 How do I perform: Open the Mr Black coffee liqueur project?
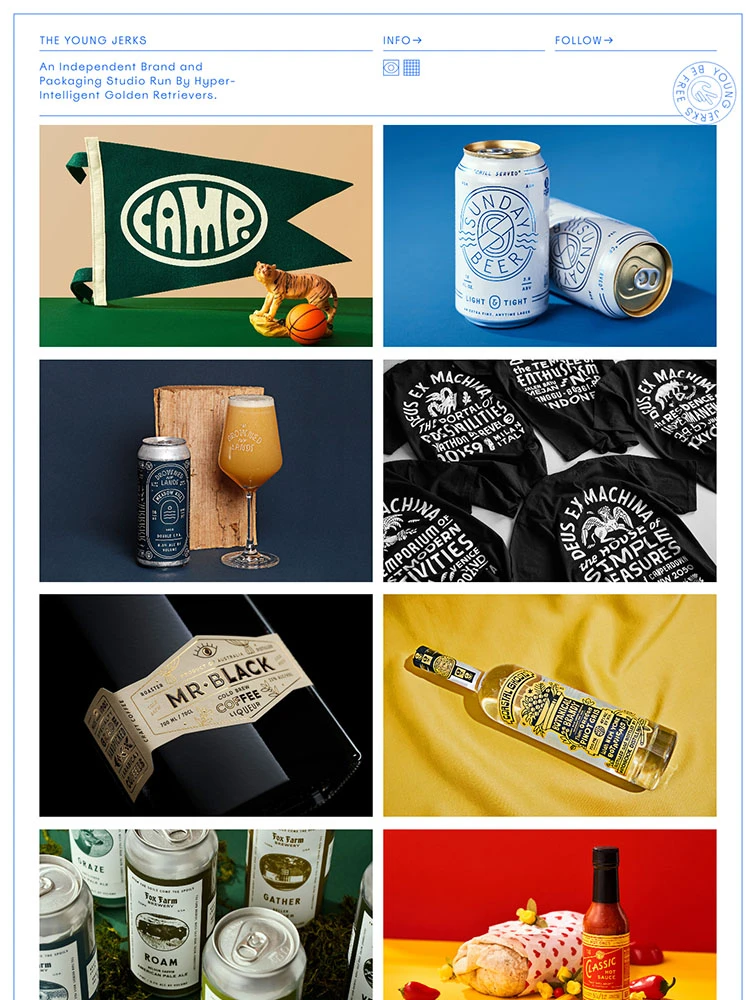click(206, 706)
